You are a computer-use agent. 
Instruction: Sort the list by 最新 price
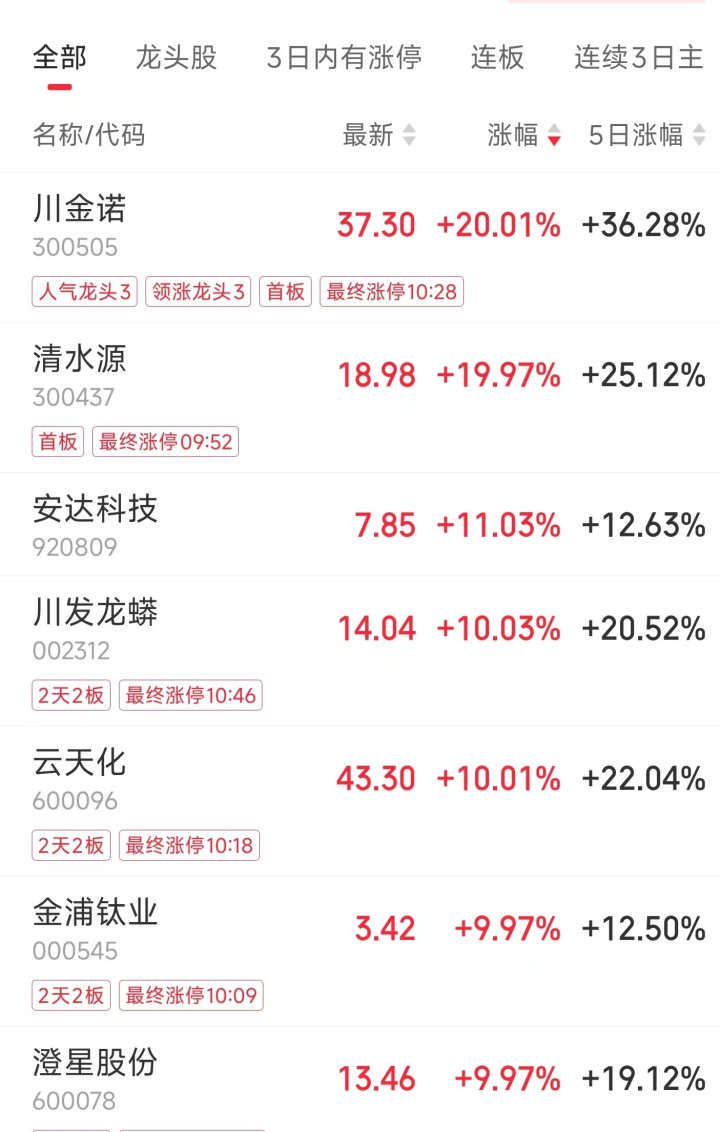point(379,135)
